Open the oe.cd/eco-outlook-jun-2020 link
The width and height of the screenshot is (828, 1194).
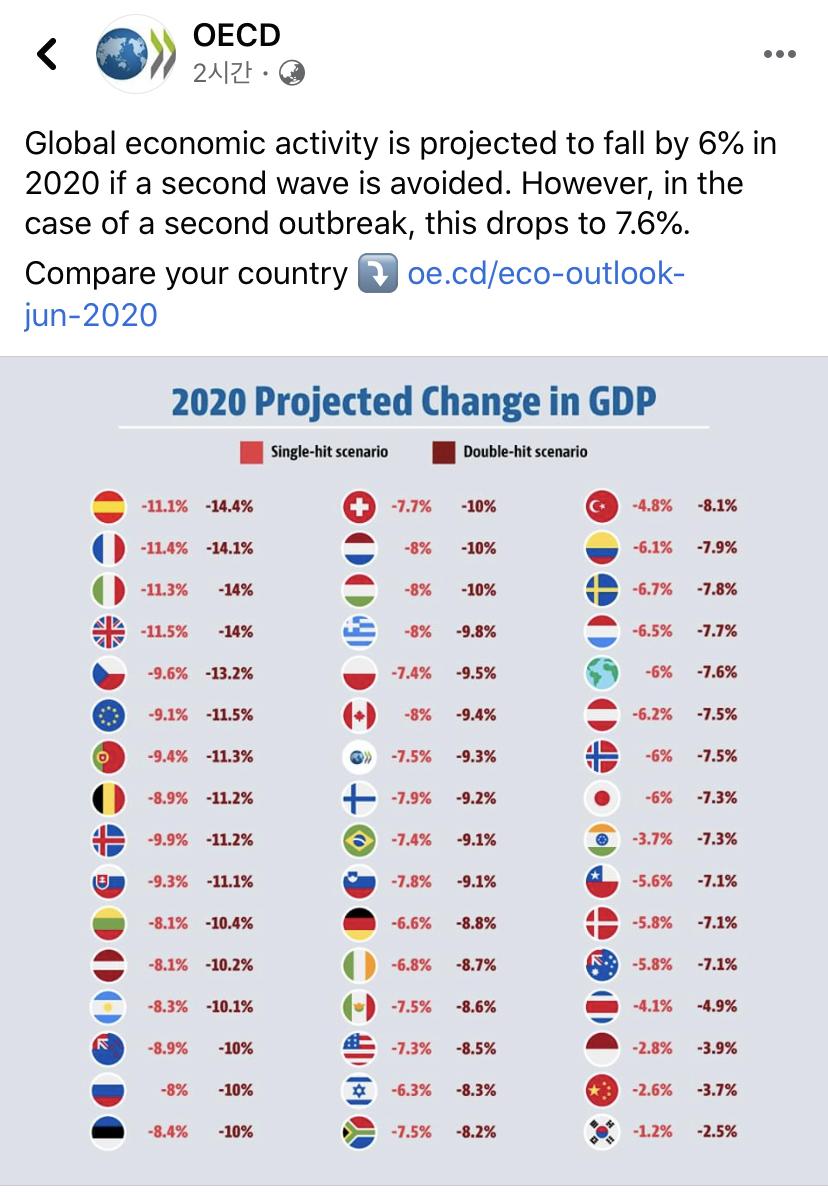coord(546,273)
